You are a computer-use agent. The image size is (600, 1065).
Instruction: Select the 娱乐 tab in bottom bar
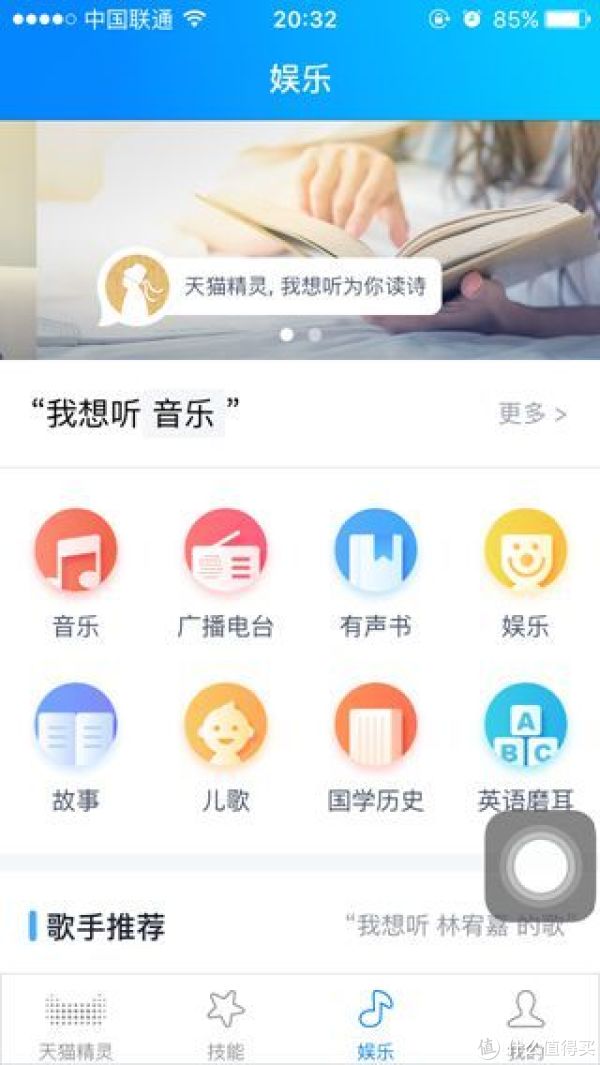pos(375,1023)
